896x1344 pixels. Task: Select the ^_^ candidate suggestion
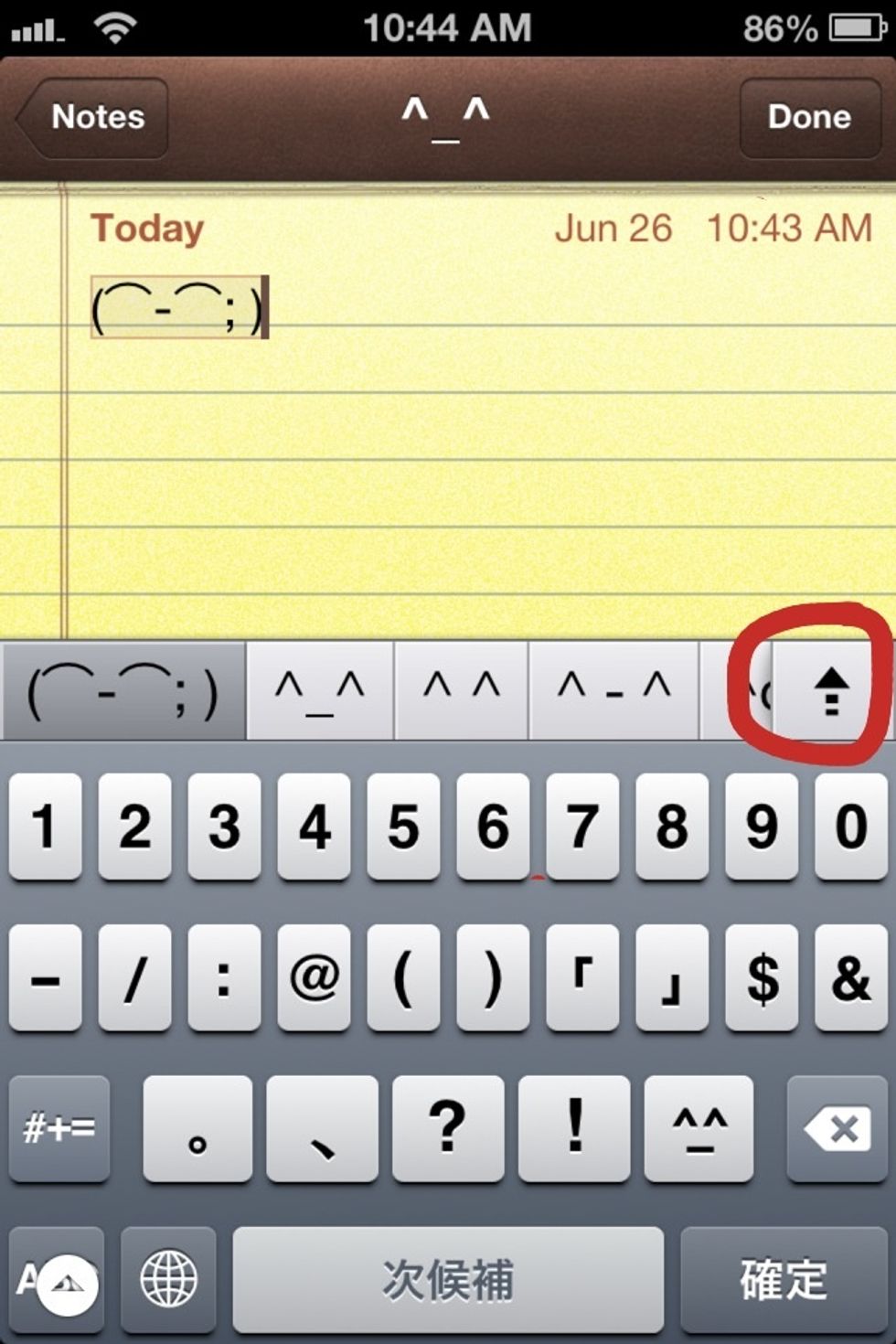321,690
